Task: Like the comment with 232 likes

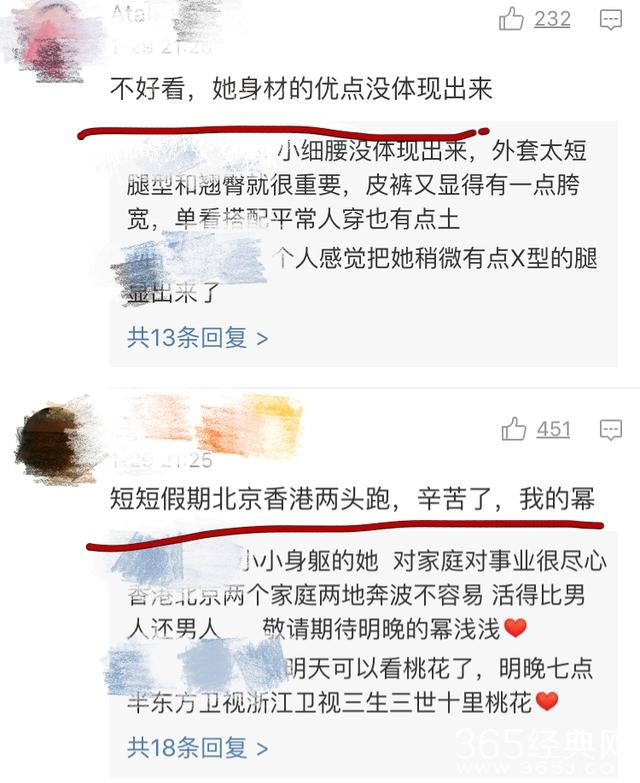Action: click(513, 18)
